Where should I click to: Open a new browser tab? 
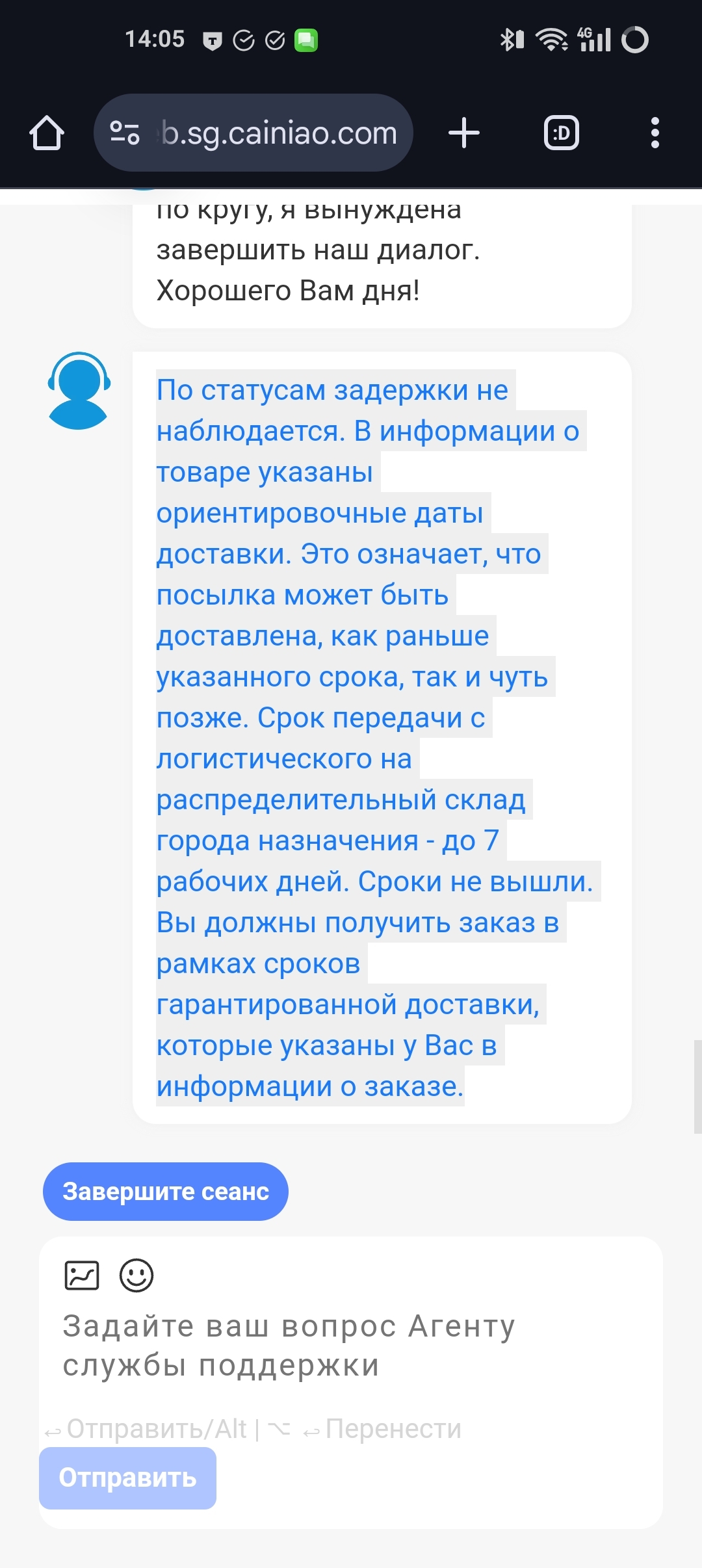[464, 133]
